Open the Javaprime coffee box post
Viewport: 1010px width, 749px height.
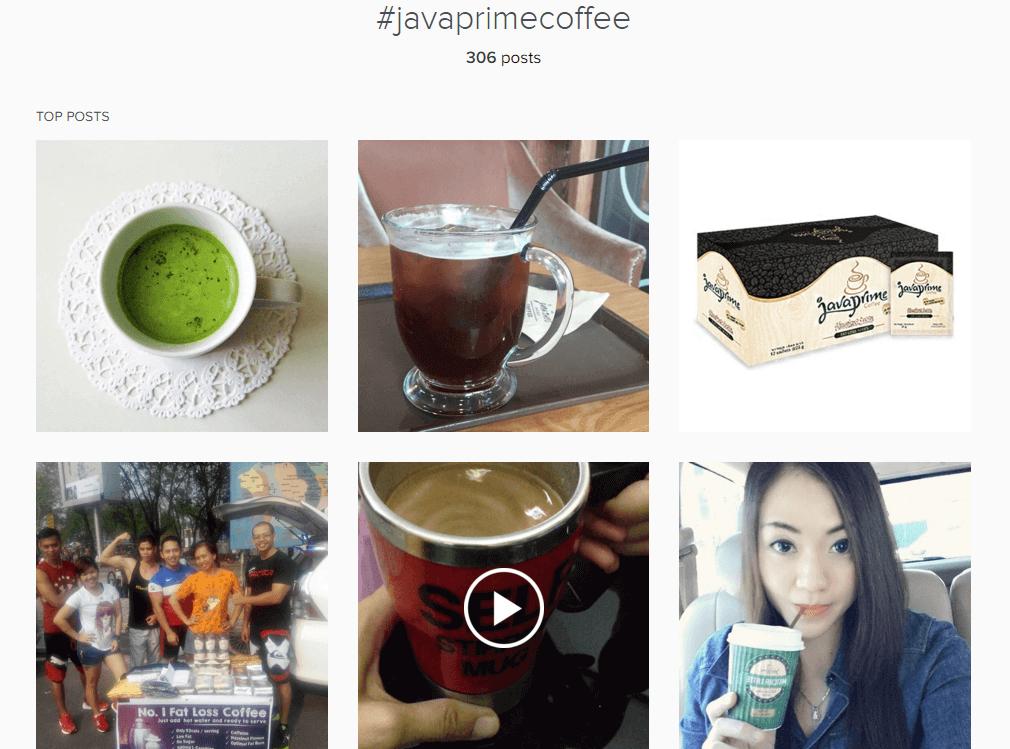[824, 286]
